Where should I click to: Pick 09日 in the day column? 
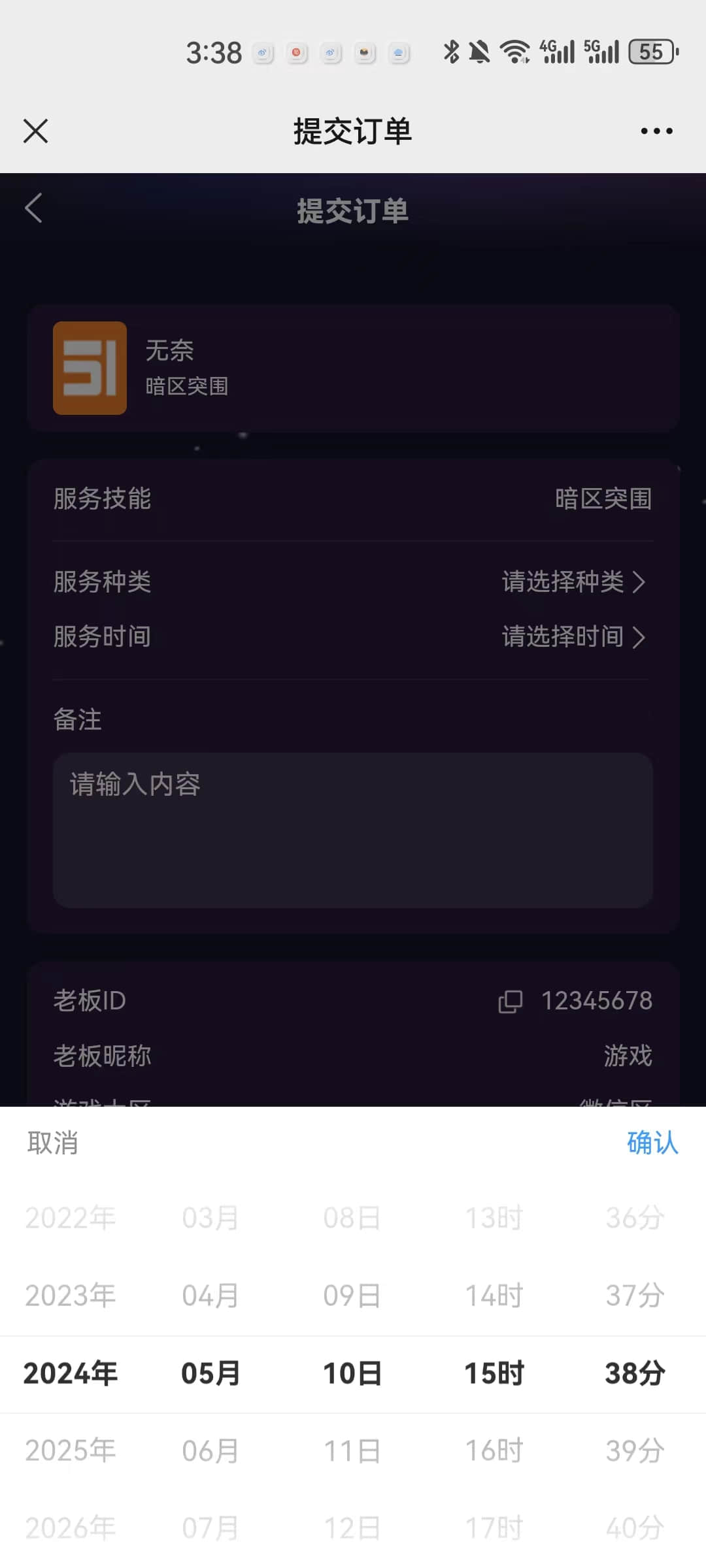352,1295
